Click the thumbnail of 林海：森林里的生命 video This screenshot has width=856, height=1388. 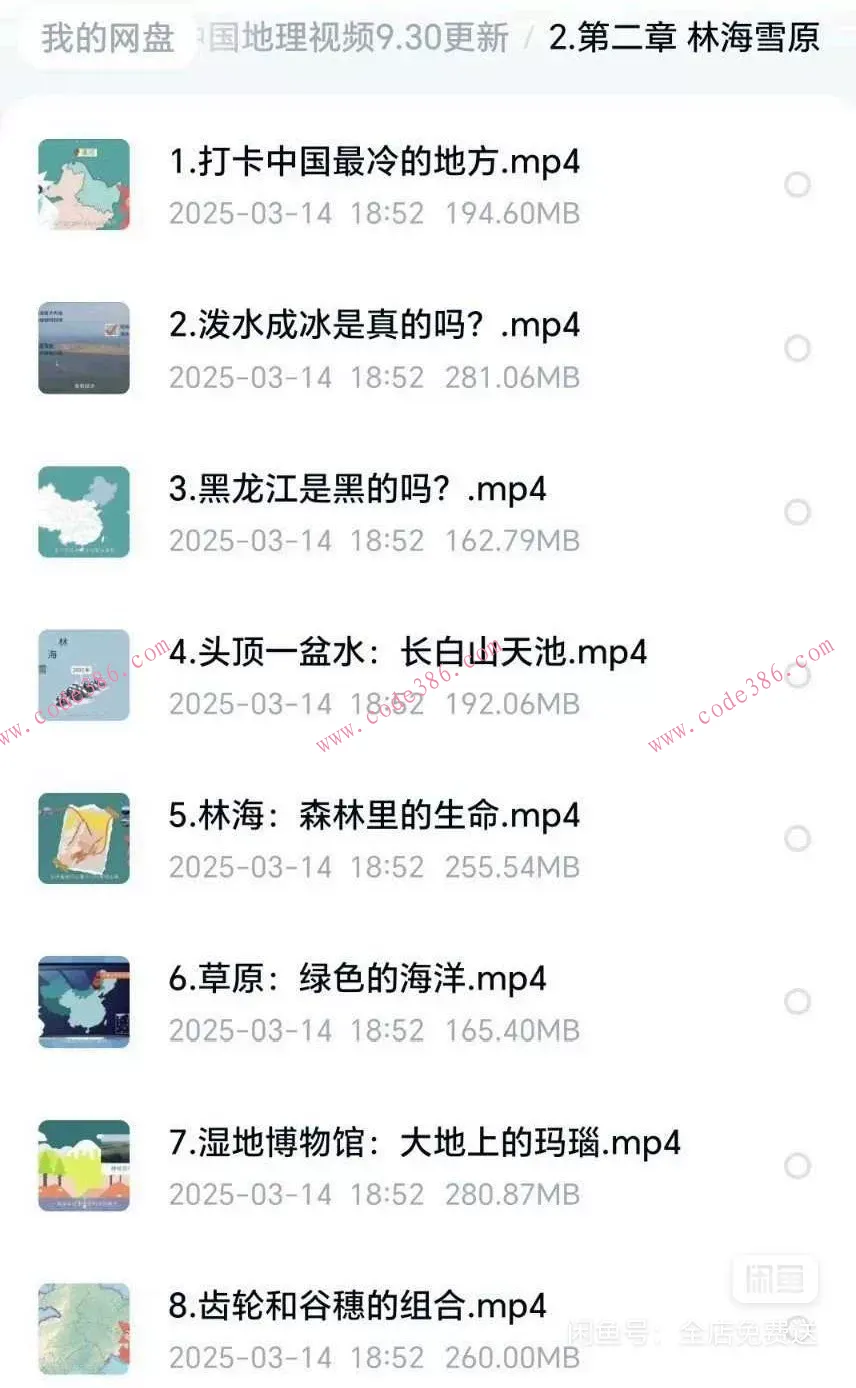pyautogui.click(x=83, y=838)
